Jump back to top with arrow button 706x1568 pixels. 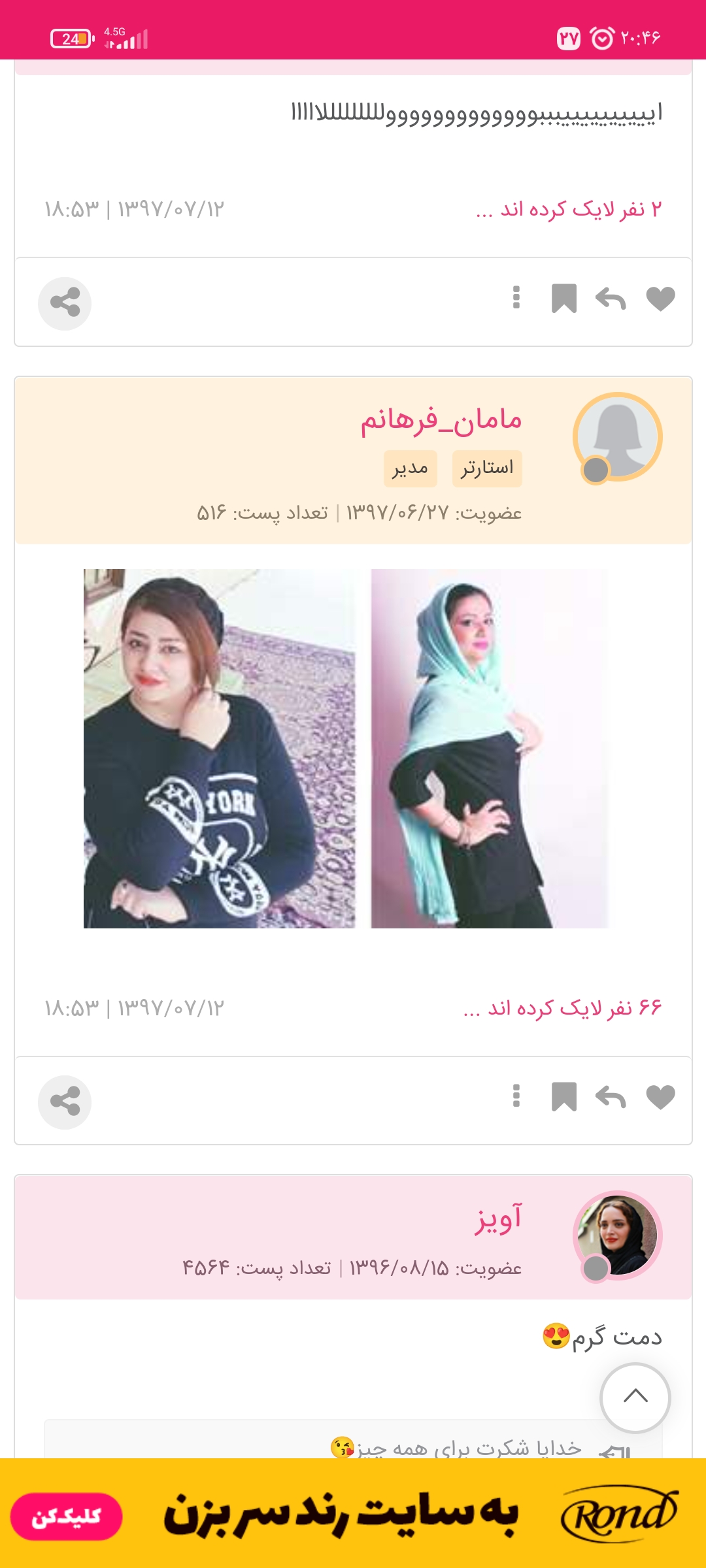[x=635, y=1397]
